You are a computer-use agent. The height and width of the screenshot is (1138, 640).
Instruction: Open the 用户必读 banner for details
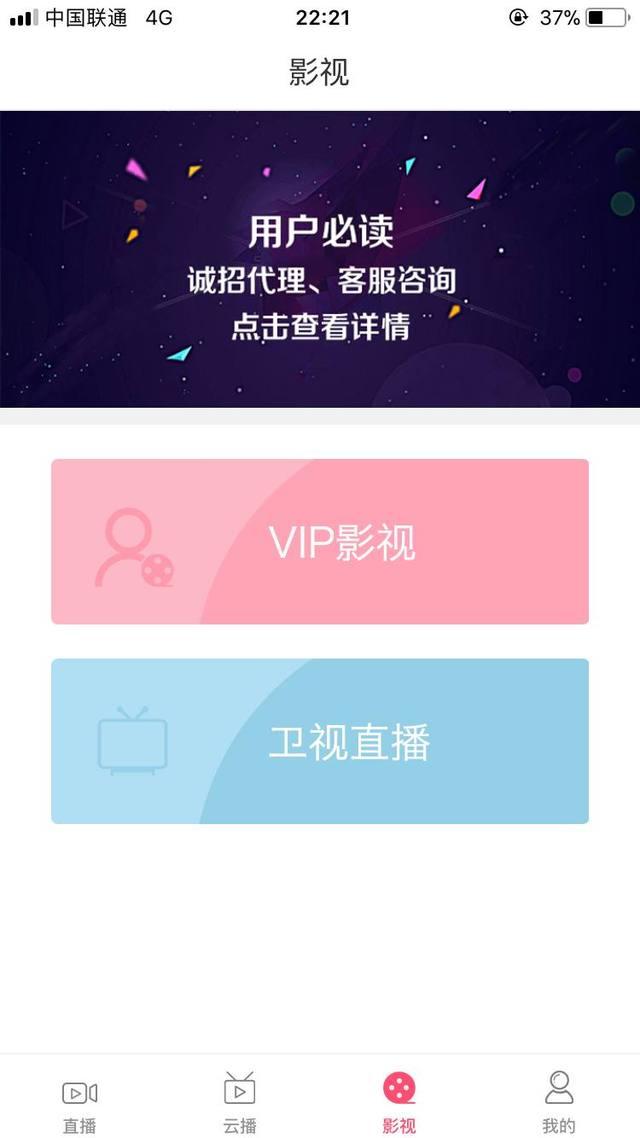point(320,260)
